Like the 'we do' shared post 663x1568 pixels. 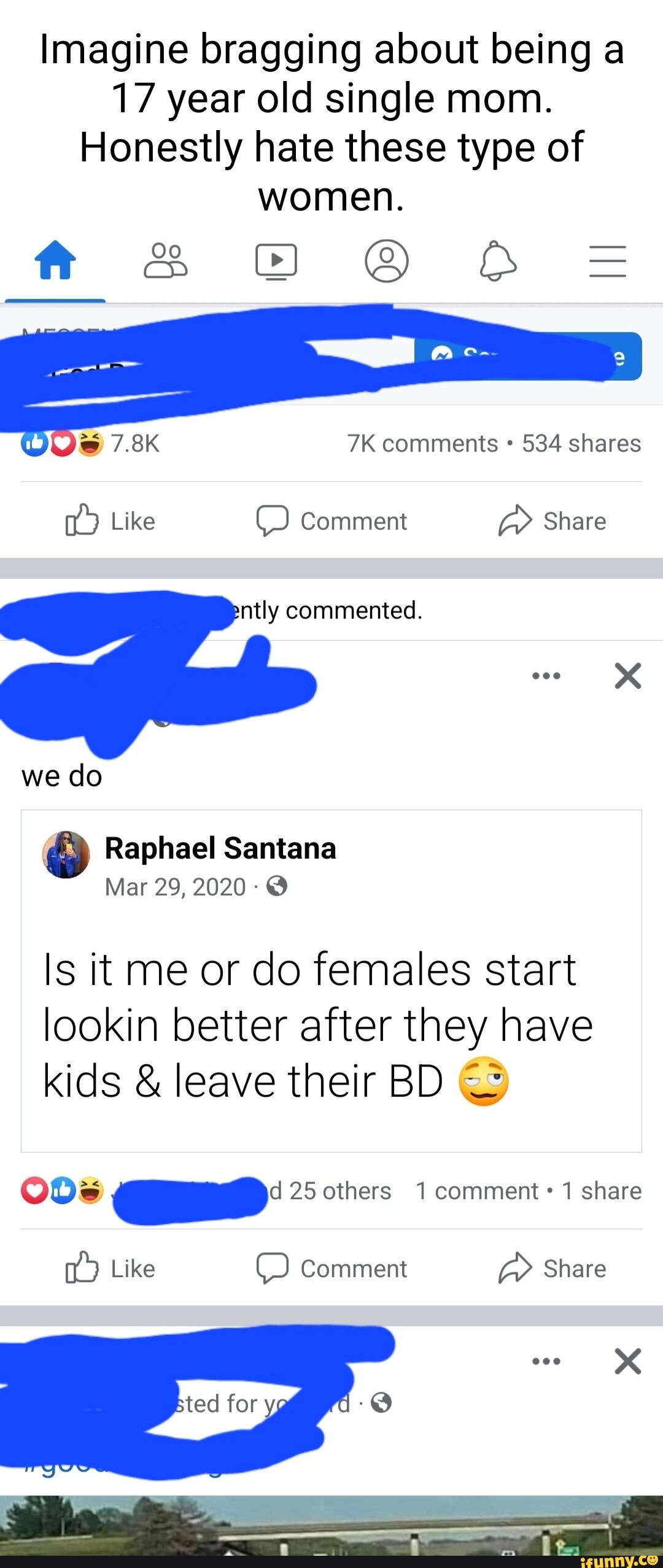click(x=111, y=1269)
